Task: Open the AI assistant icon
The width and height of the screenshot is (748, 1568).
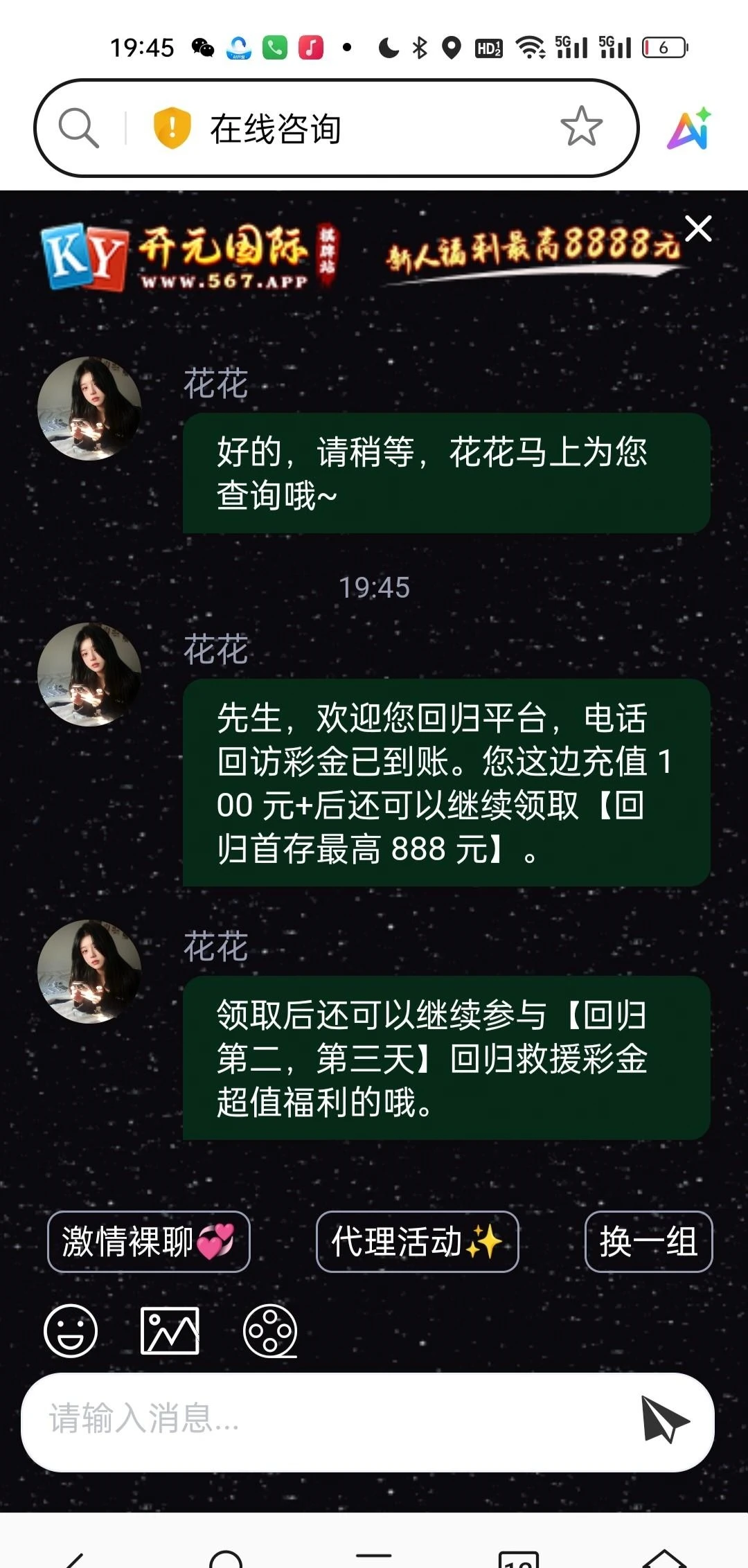Action: pos(690,129)
